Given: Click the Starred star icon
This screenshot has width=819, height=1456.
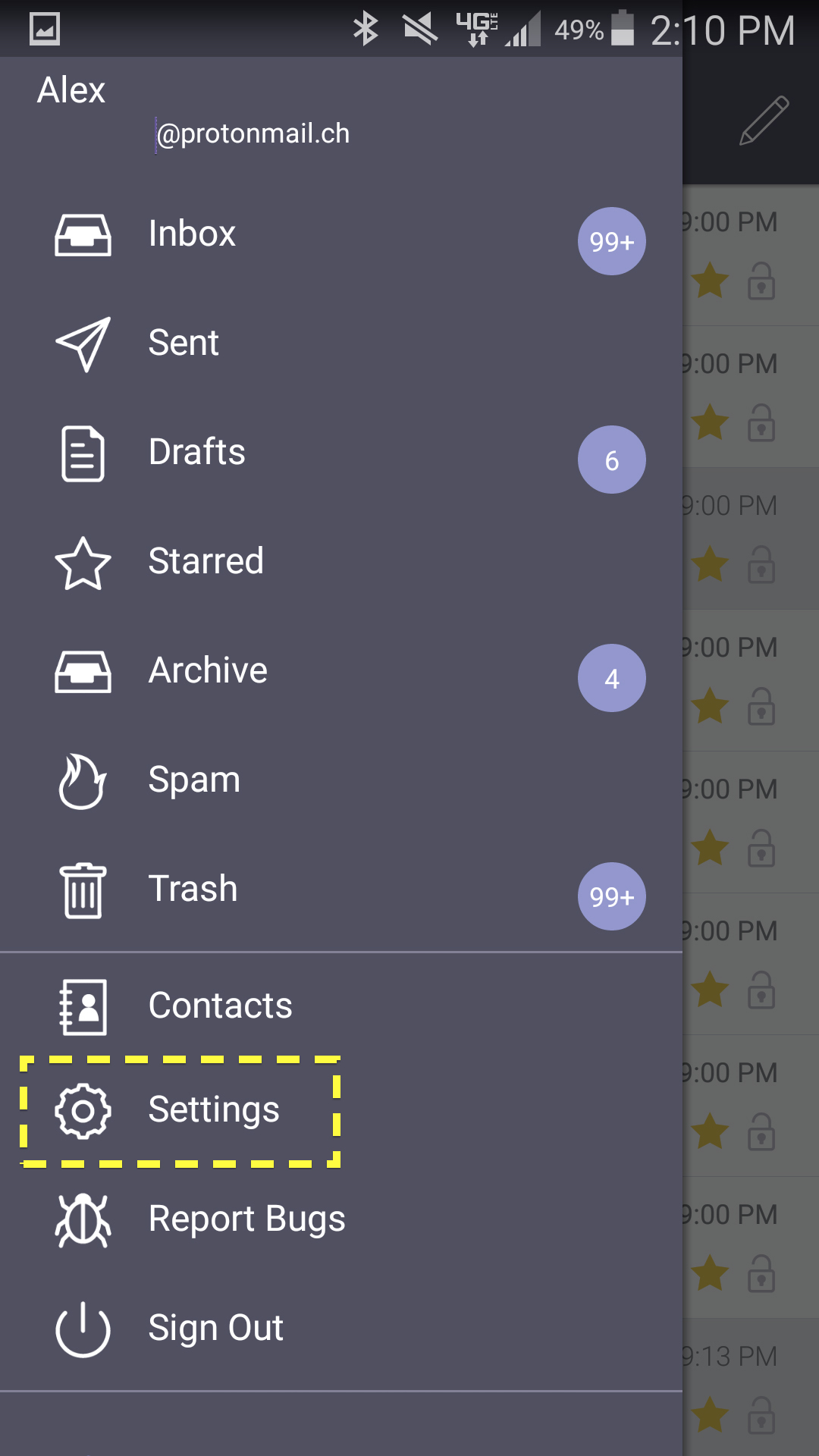Looking at the screenshot, I should click(x=82, y=562).
